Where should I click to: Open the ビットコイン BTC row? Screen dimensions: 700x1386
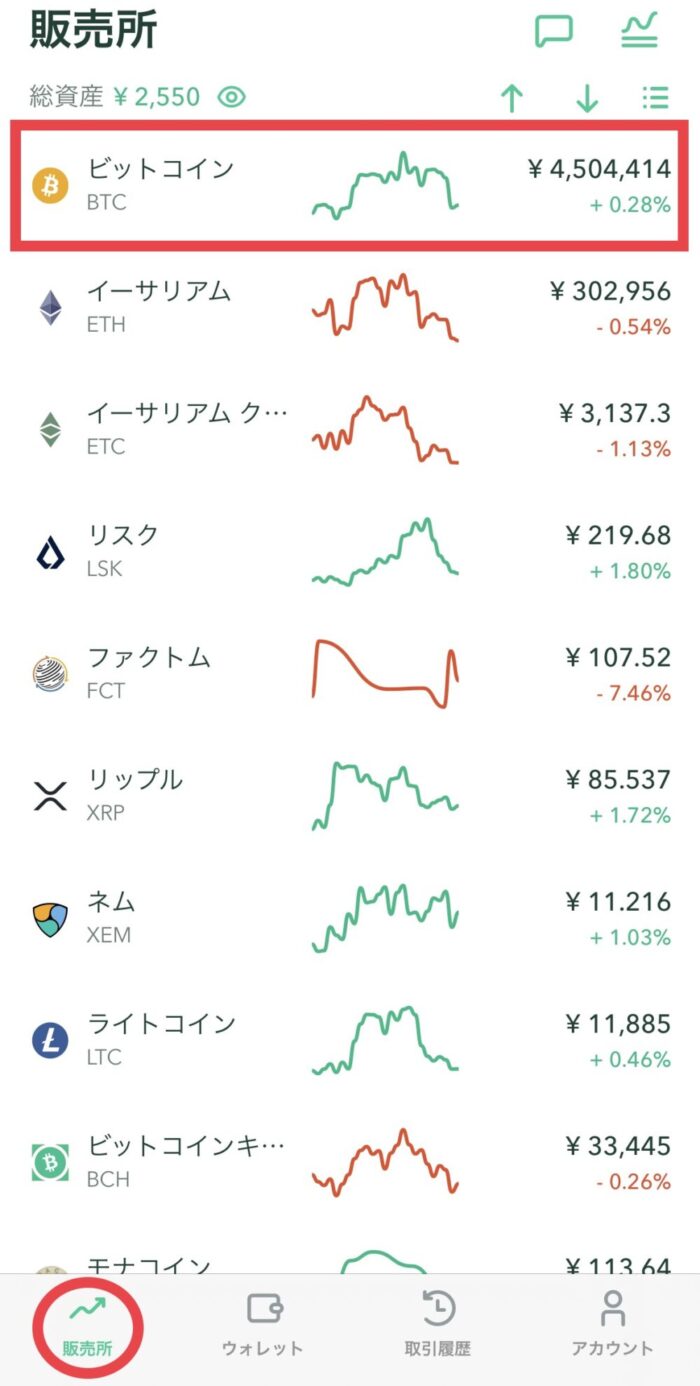(350, 185)
